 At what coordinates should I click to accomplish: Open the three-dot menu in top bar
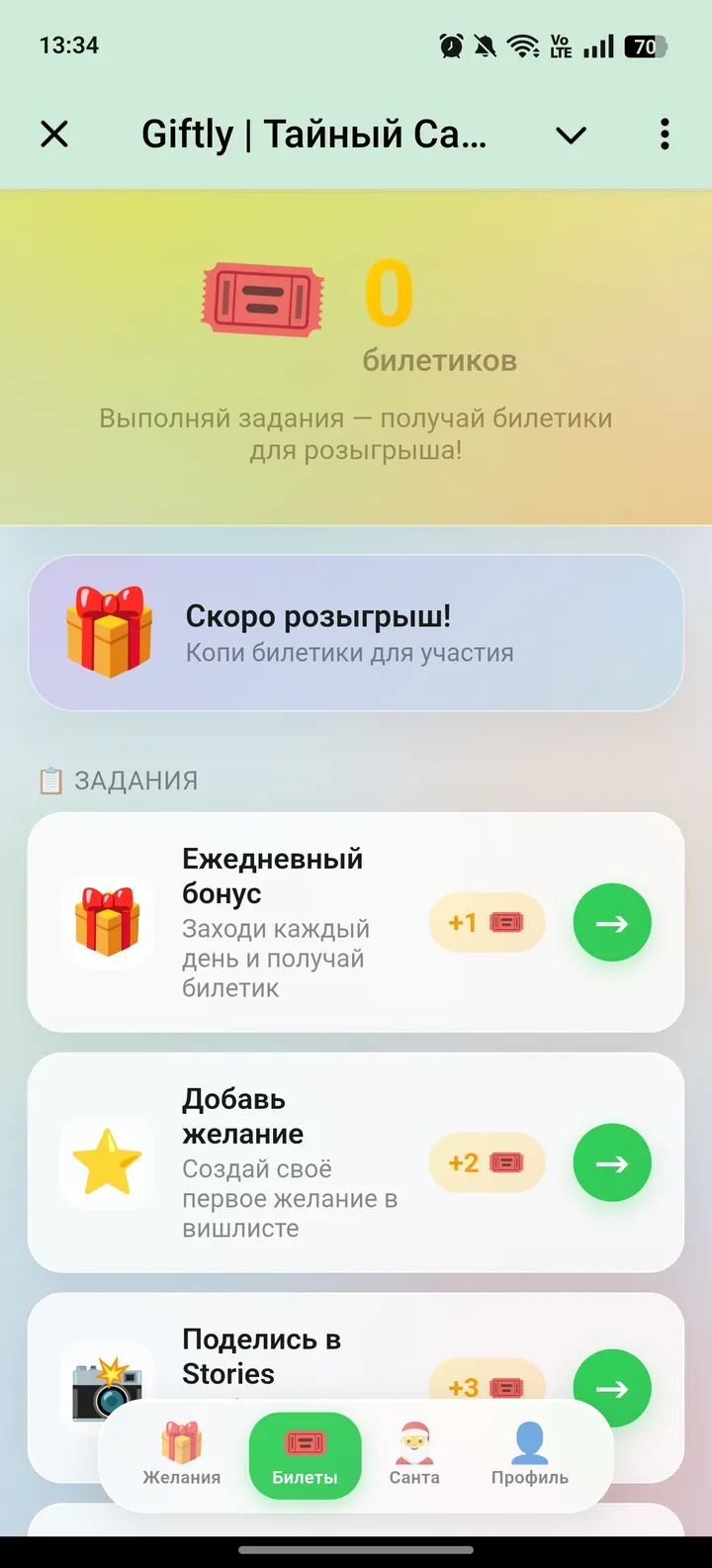[664, 134]
